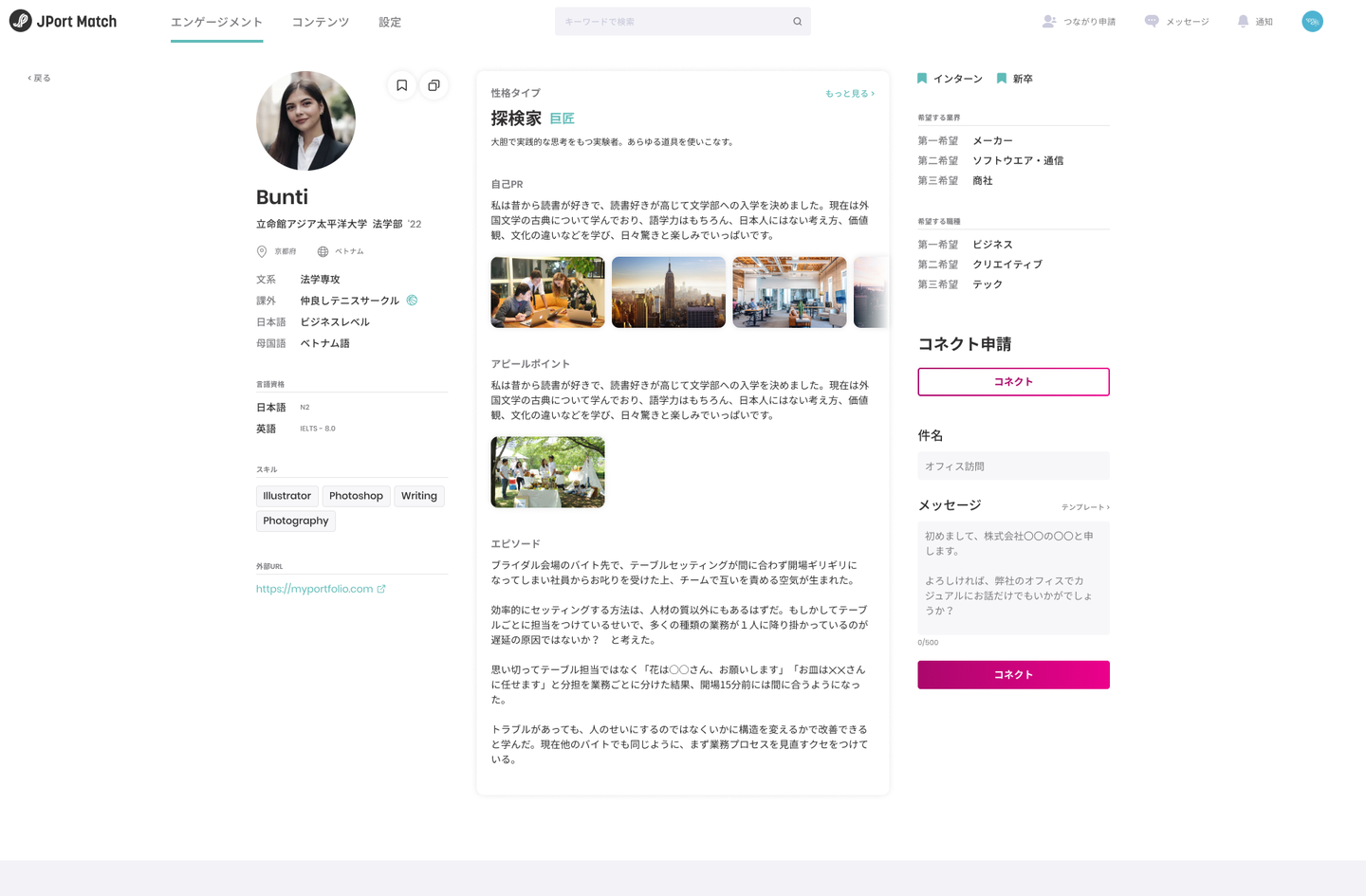
Task: Send request with the pink コネクト button
Action: point(1013,674)
